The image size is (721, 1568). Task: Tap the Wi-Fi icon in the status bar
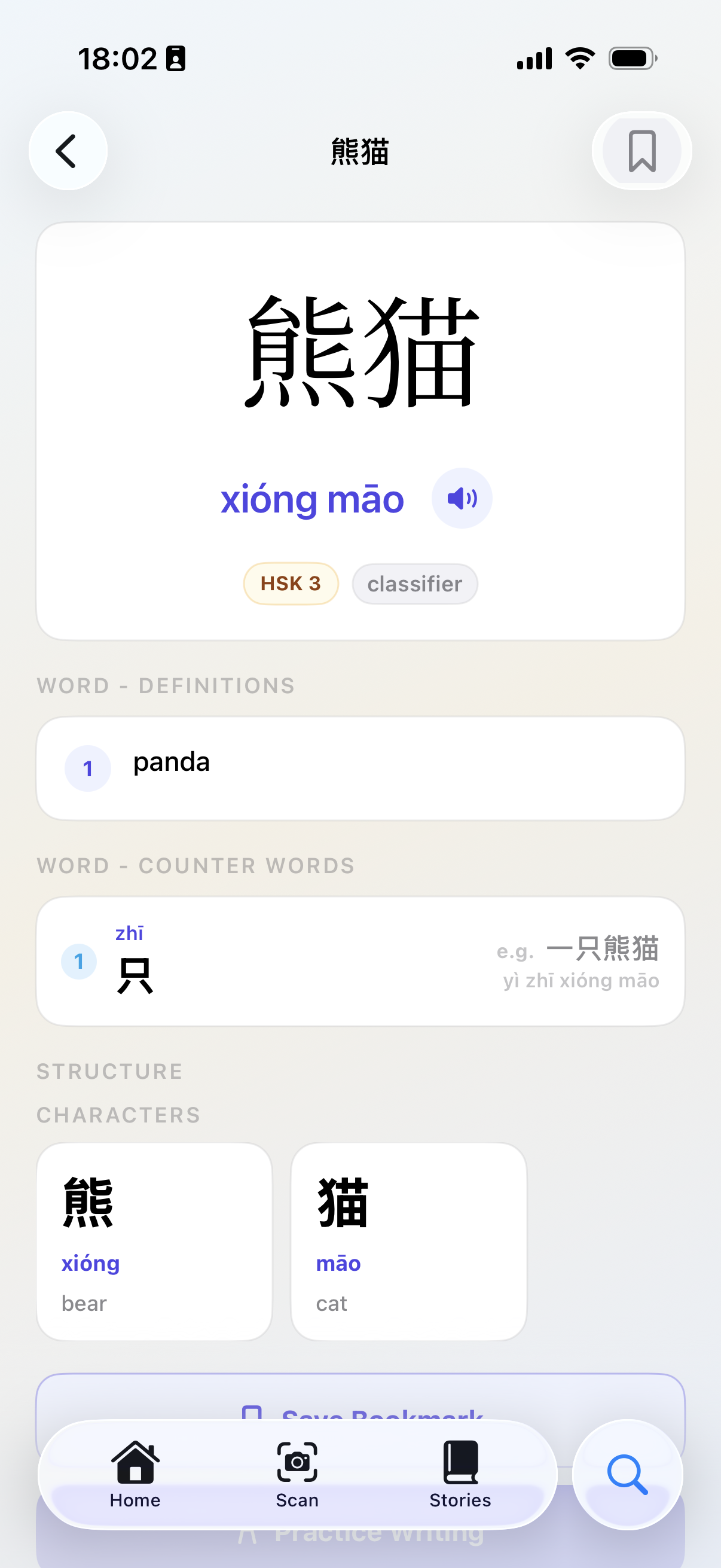pyautogui.click(x=579, y=57)
